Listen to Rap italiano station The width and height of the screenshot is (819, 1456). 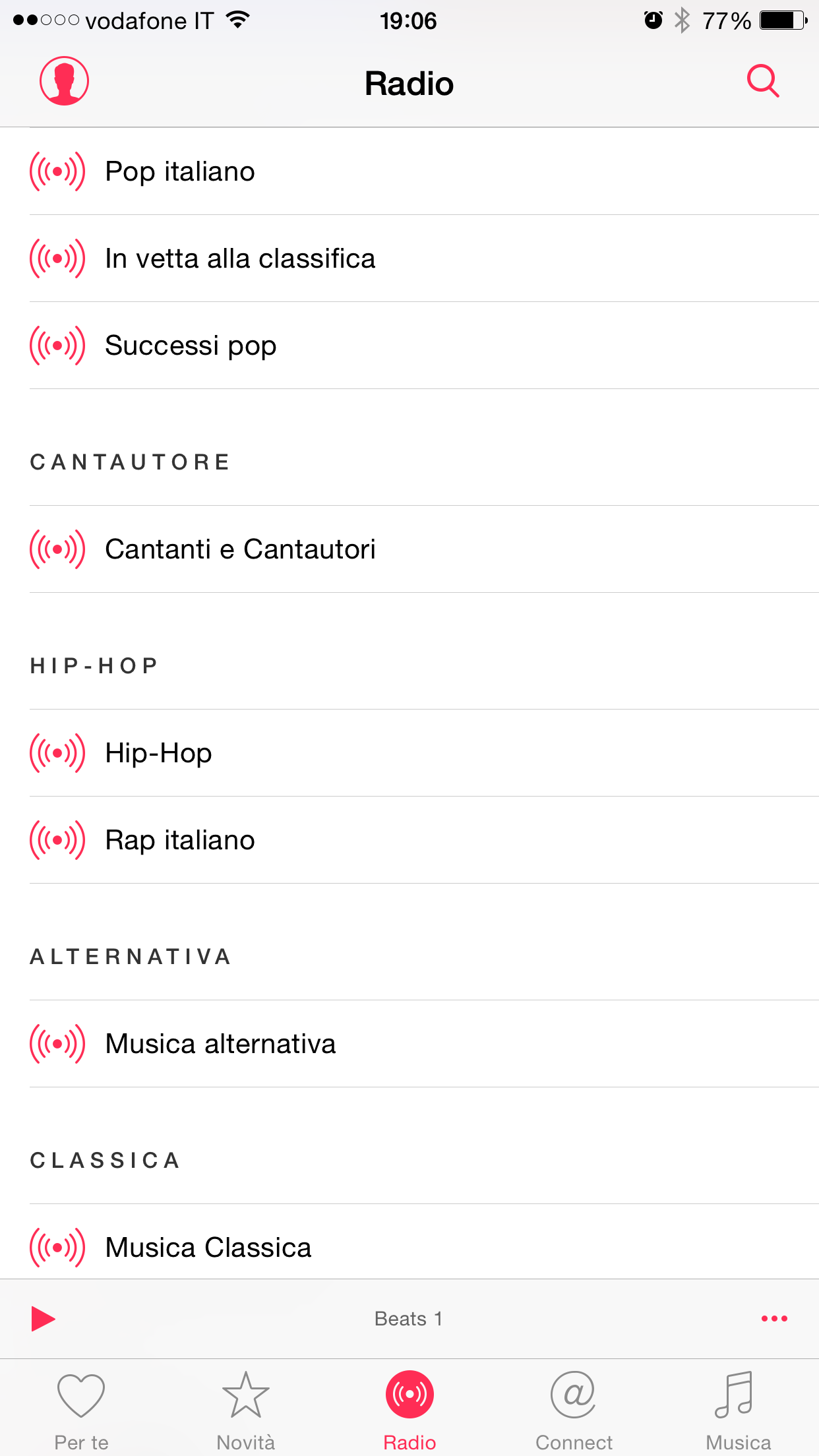[x=180, y=840]
